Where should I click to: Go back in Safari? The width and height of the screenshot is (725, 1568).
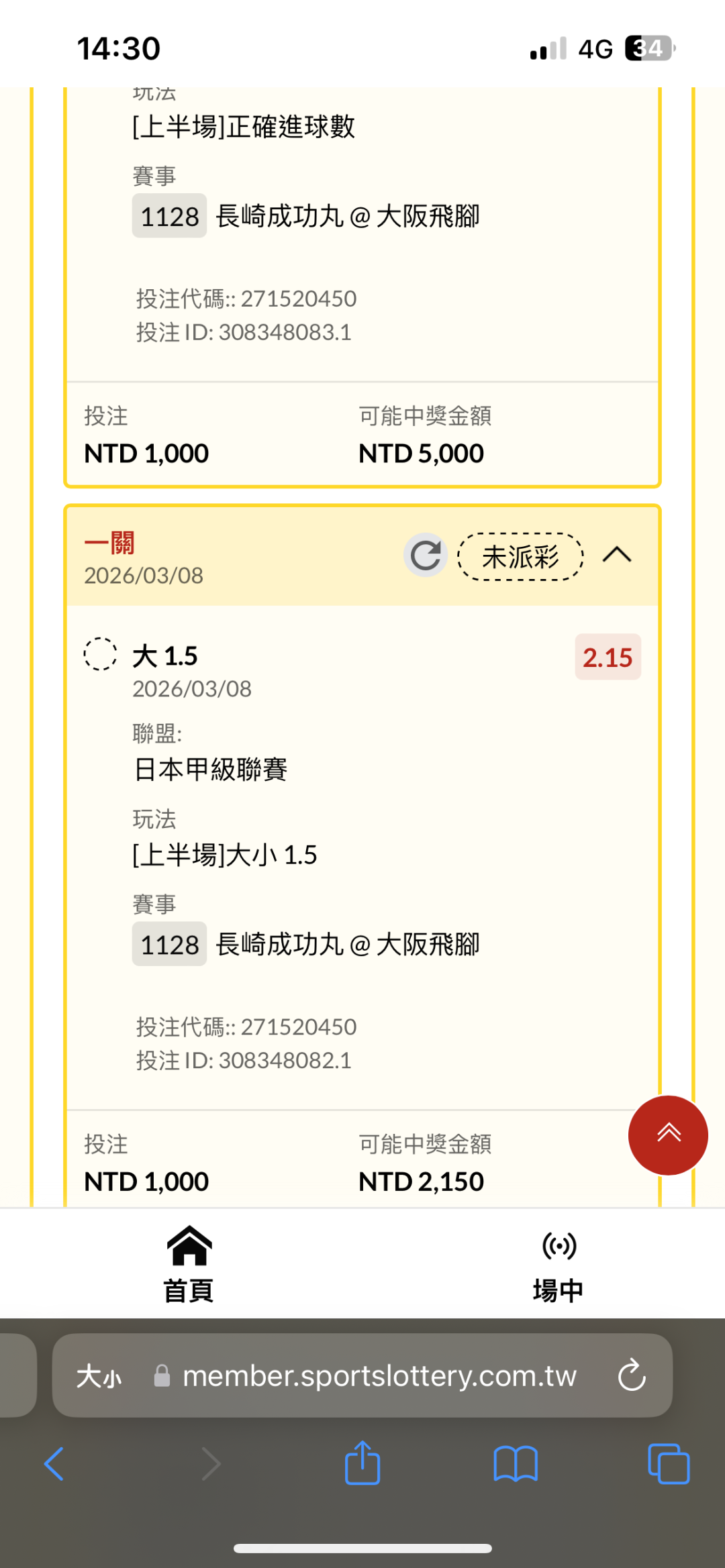54,1463
